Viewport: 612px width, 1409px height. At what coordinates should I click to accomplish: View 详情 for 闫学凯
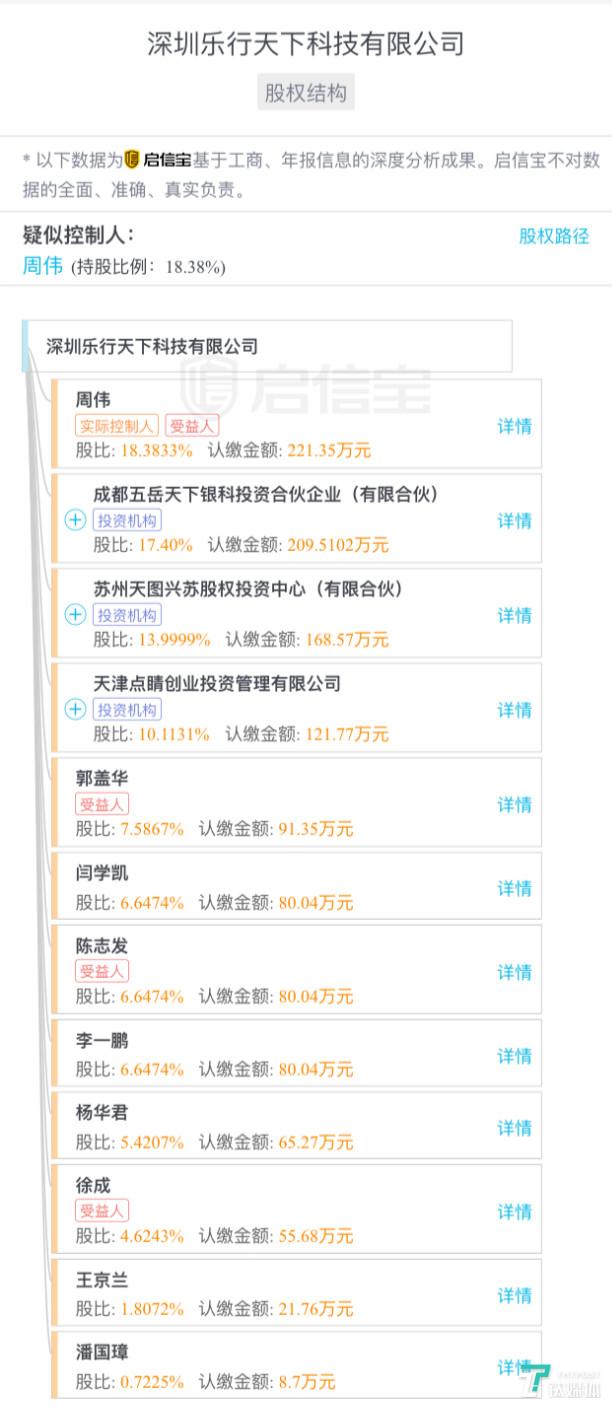514,888
